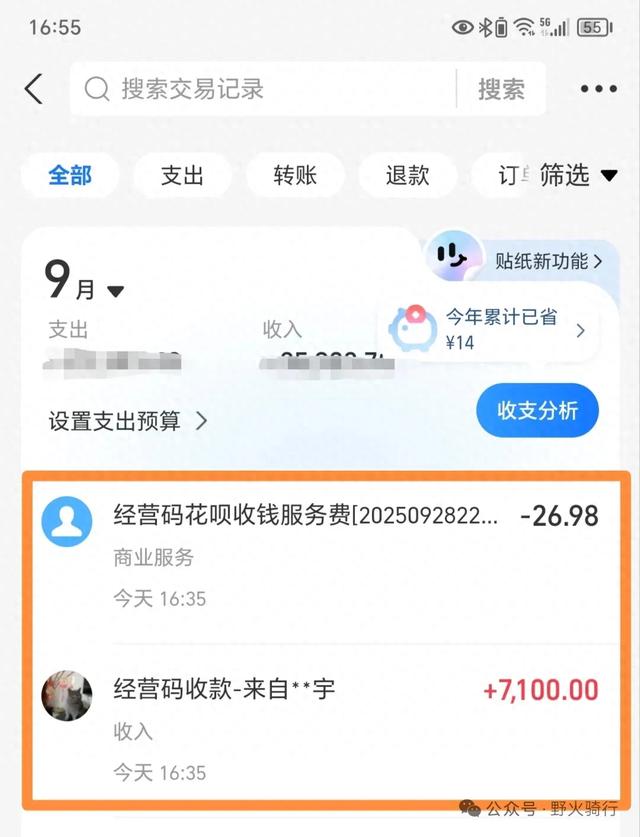
Task: Go back using the top-left arrow
Action: coord(34,89)
